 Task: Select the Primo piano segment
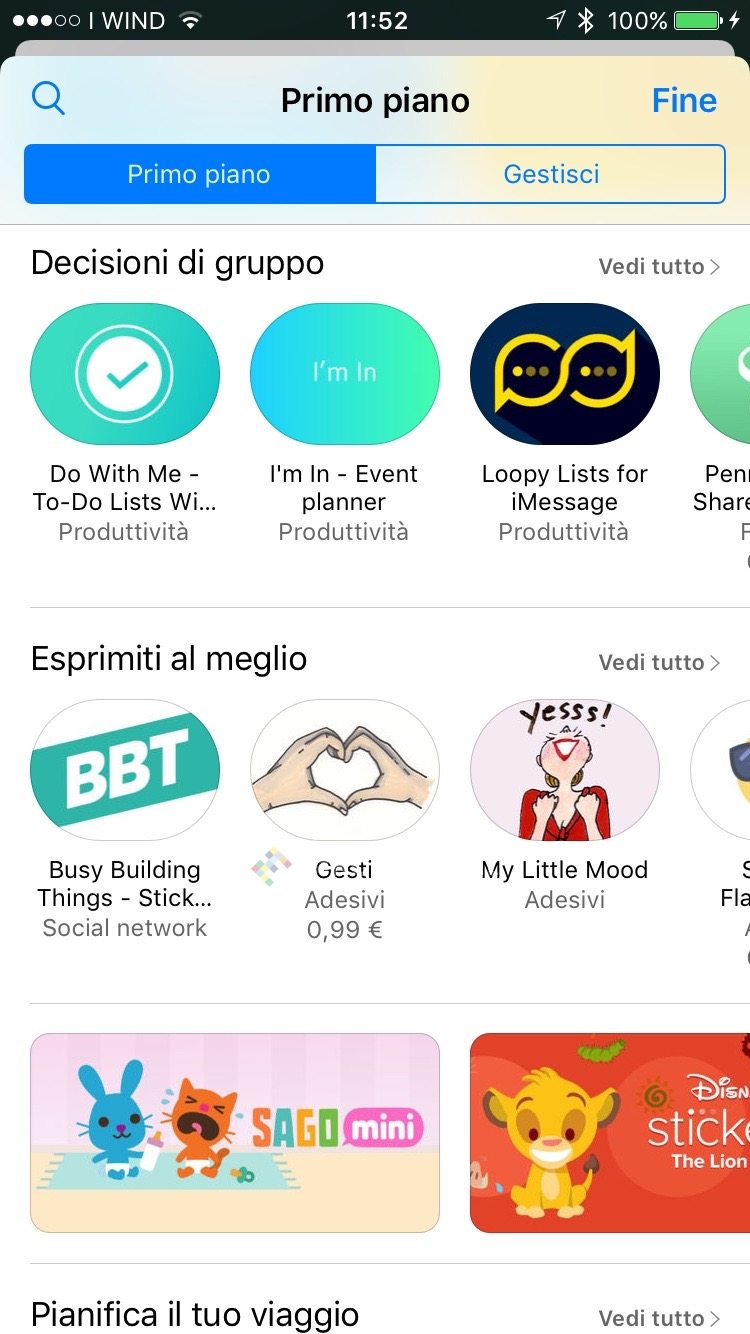click(199, 174)
